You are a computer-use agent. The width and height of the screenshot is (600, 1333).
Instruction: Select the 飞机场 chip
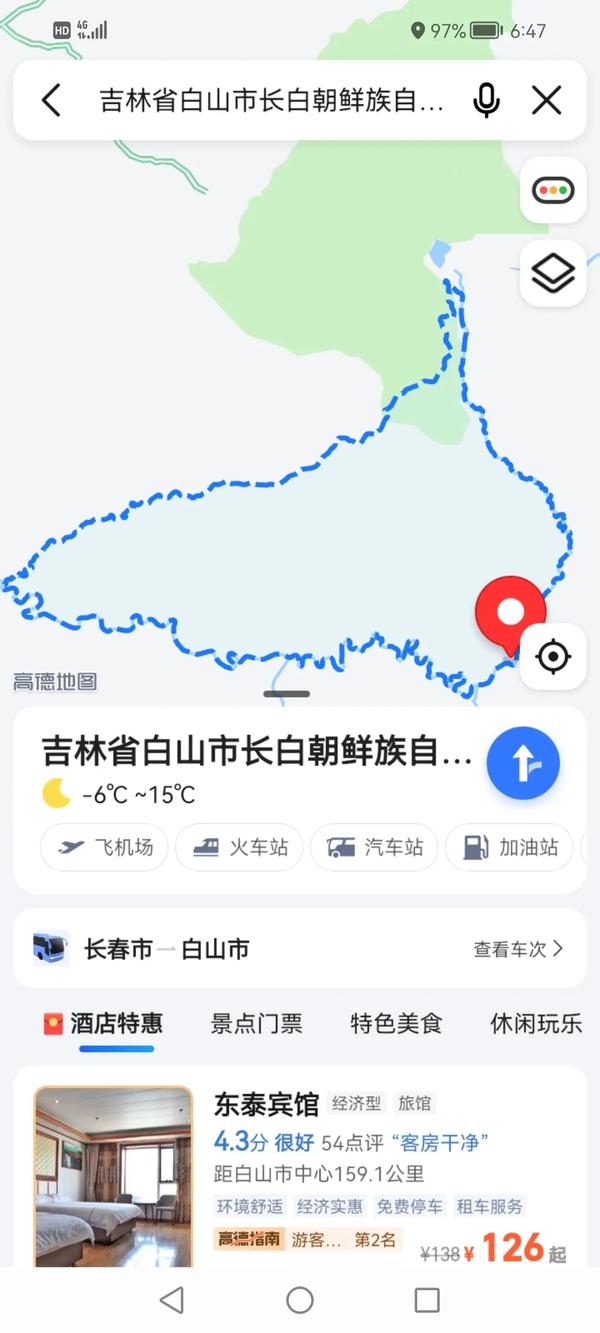(x=104, y=847)
